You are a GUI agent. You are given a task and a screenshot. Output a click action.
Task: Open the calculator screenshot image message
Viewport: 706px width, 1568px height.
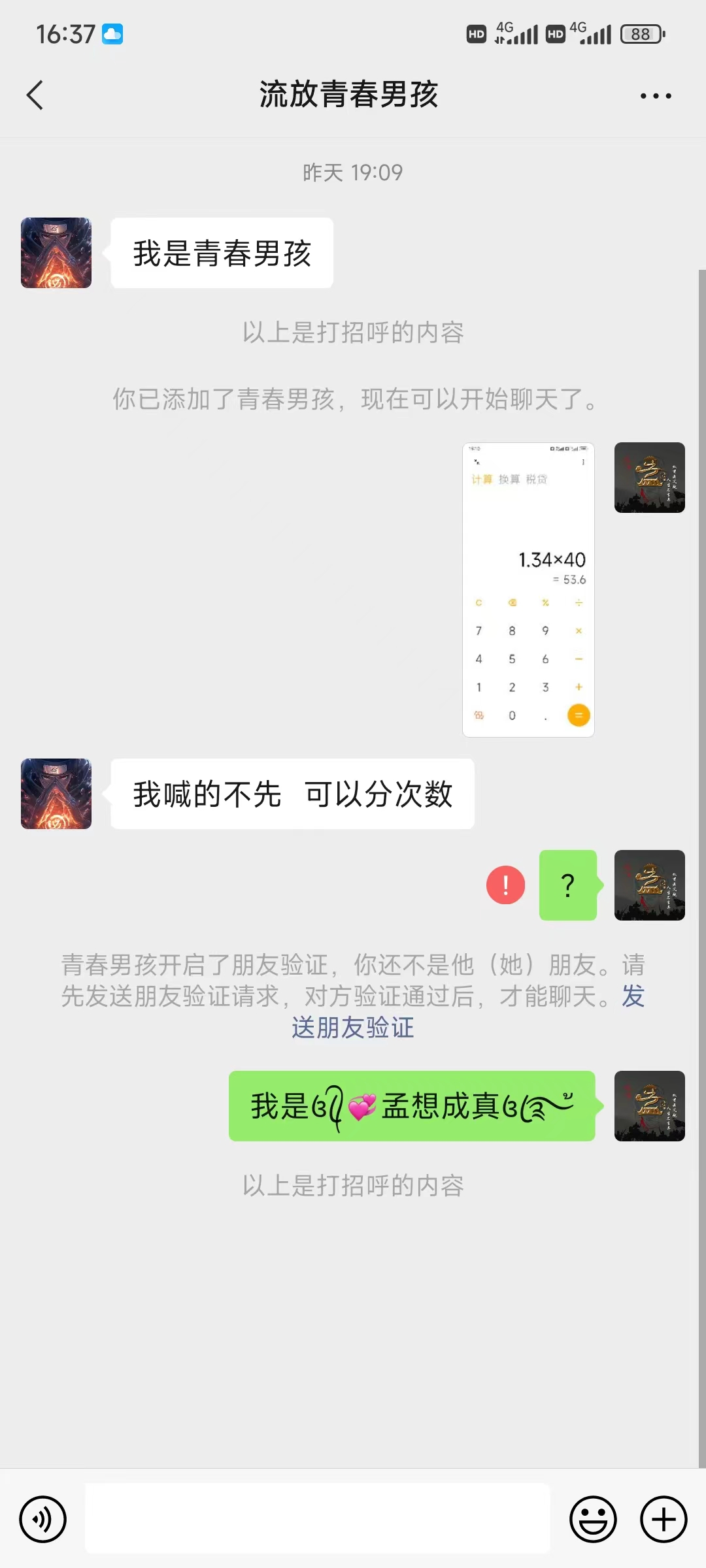pyautogui.click(x=528, y=589)
